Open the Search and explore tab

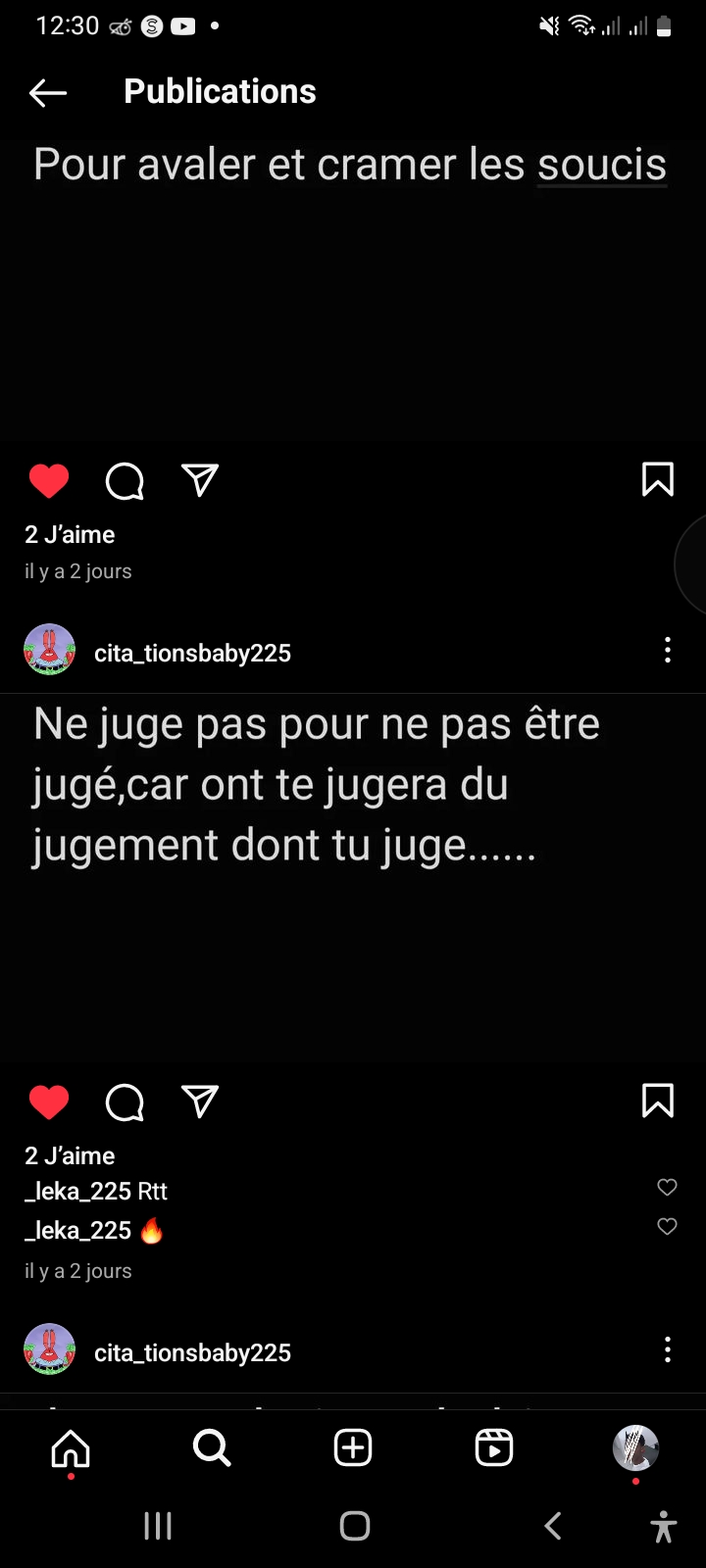tap(212, 1447)
